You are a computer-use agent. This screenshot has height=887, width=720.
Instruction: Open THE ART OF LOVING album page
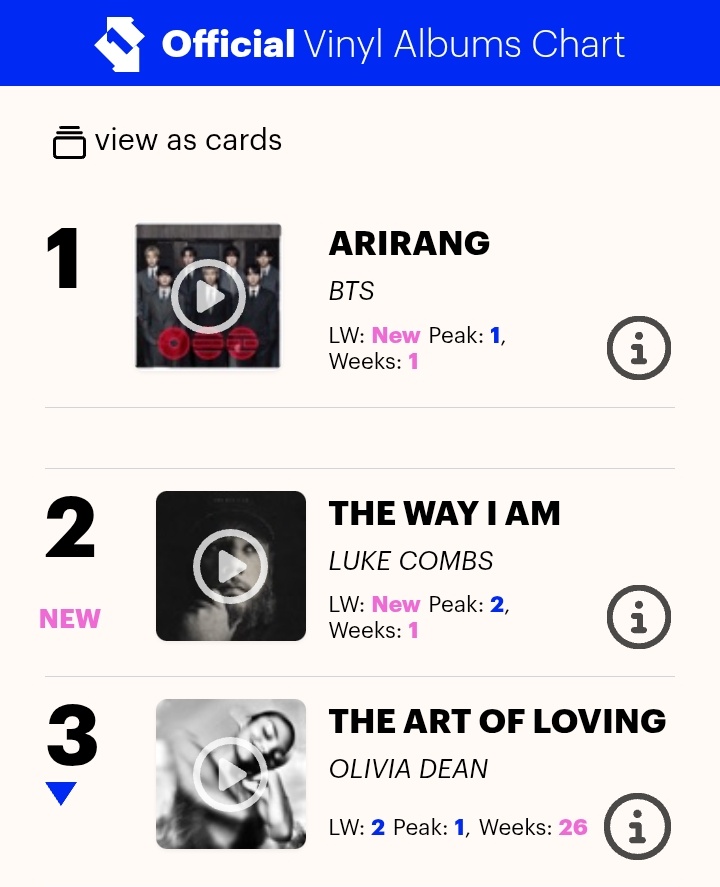tap(497, 721)
